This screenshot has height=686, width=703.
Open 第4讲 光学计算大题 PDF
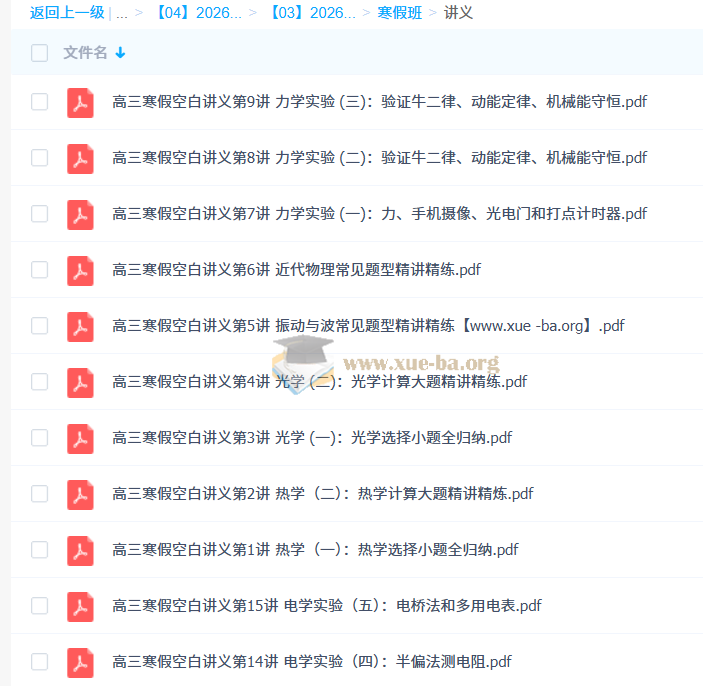pyautogui.click(x=319, y=382)
